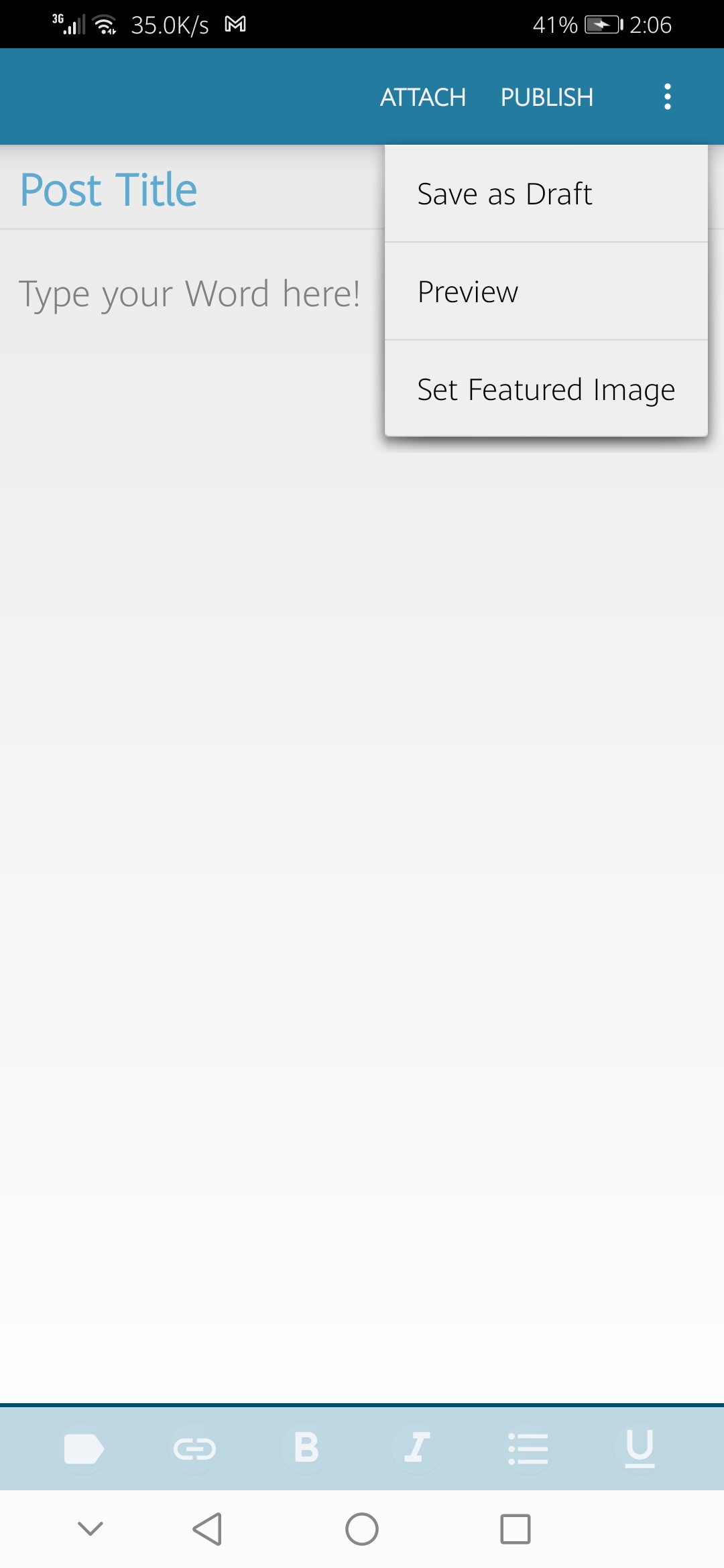Viewport: 724px width, 1568px height.
Task: Go to the home screen
Action: coord(362,1529)
